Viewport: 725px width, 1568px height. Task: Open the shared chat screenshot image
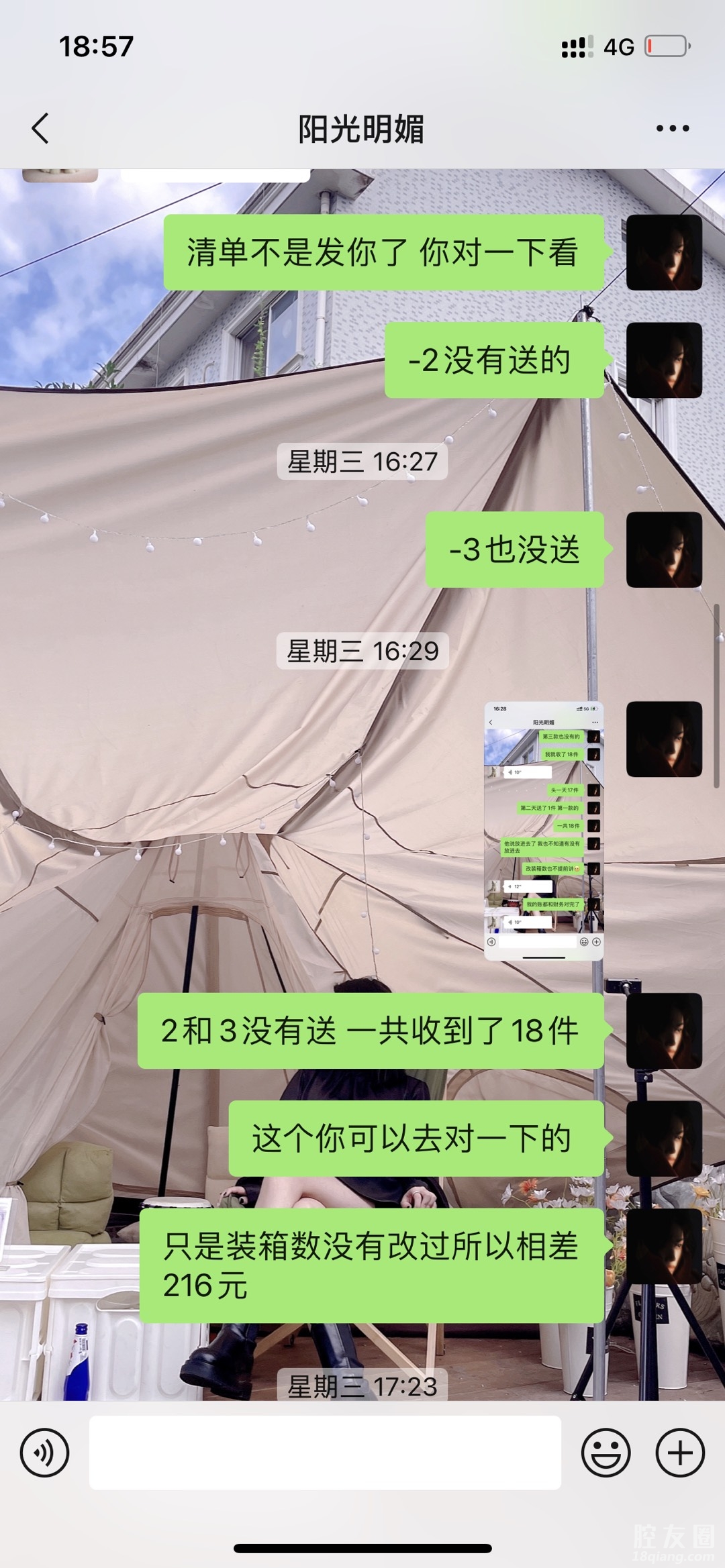[544, 831]
